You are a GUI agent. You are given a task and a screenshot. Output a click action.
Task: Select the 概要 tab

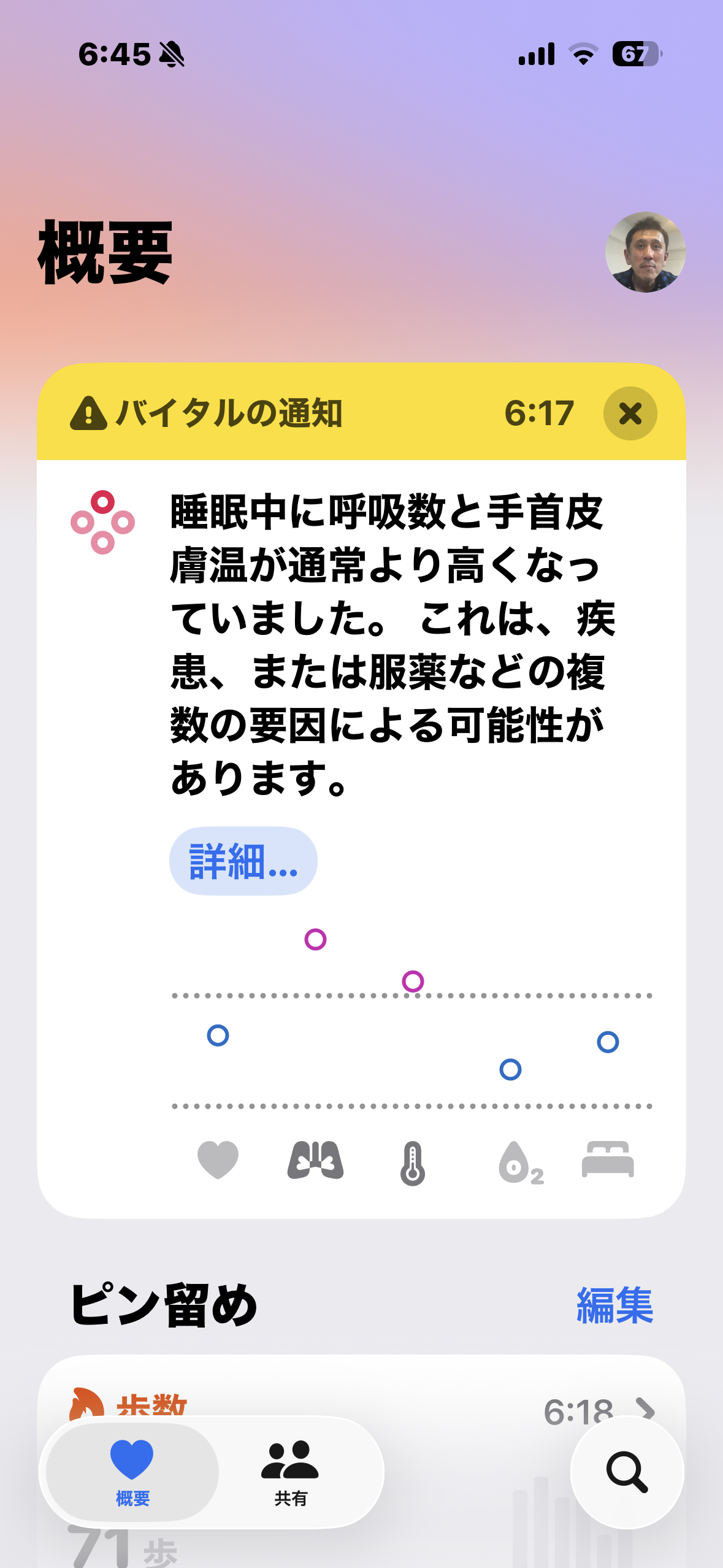(x=132, y=1472)
